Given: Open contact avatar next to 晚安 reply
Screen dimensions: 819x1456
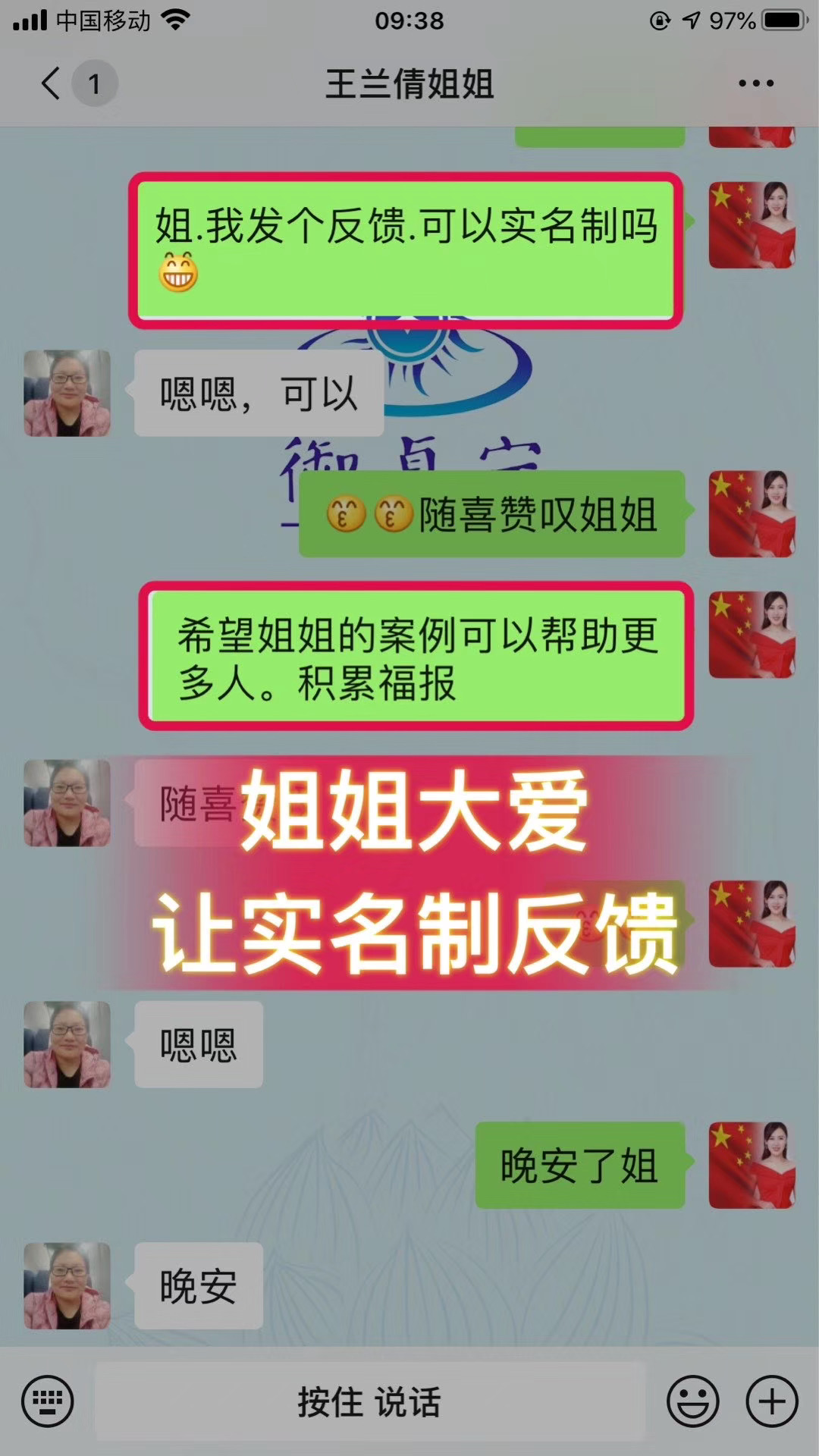Looking at the screenshot, I should click(67, 1285).
